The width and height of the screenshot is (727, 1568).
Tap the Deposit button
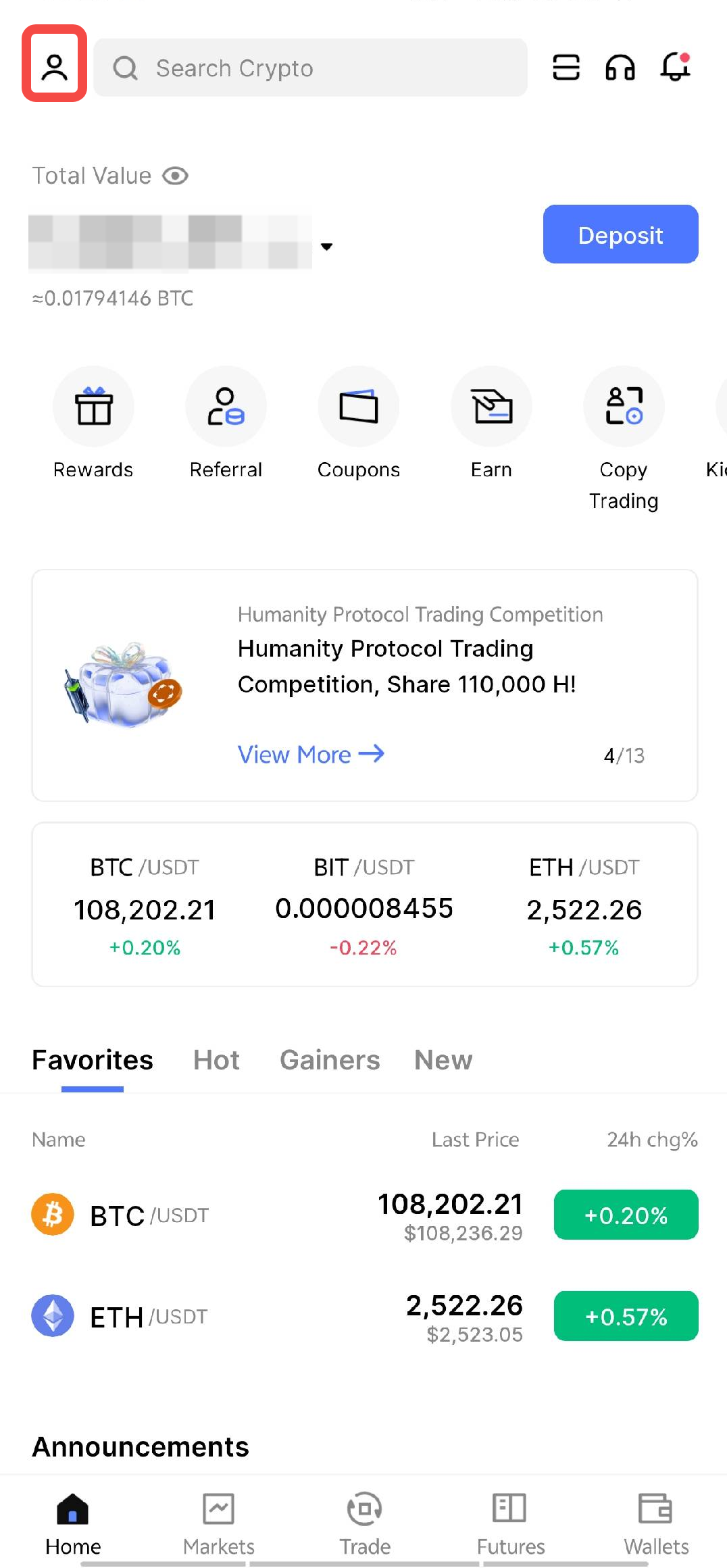pyautogui.click(x=620, y=234)
